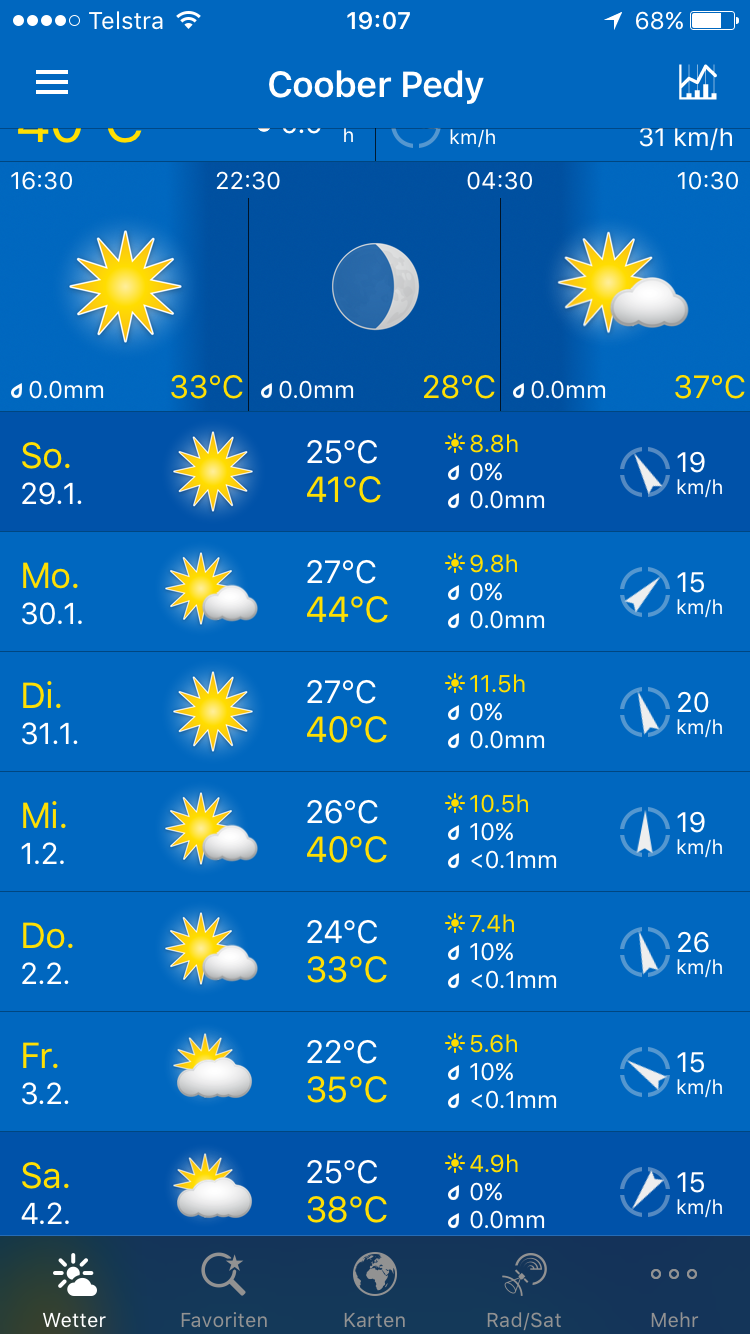The width and height of the screenshot is (750, 1334).
Task: Switch to the Favoriten tab
Action: pos(224,1290)
